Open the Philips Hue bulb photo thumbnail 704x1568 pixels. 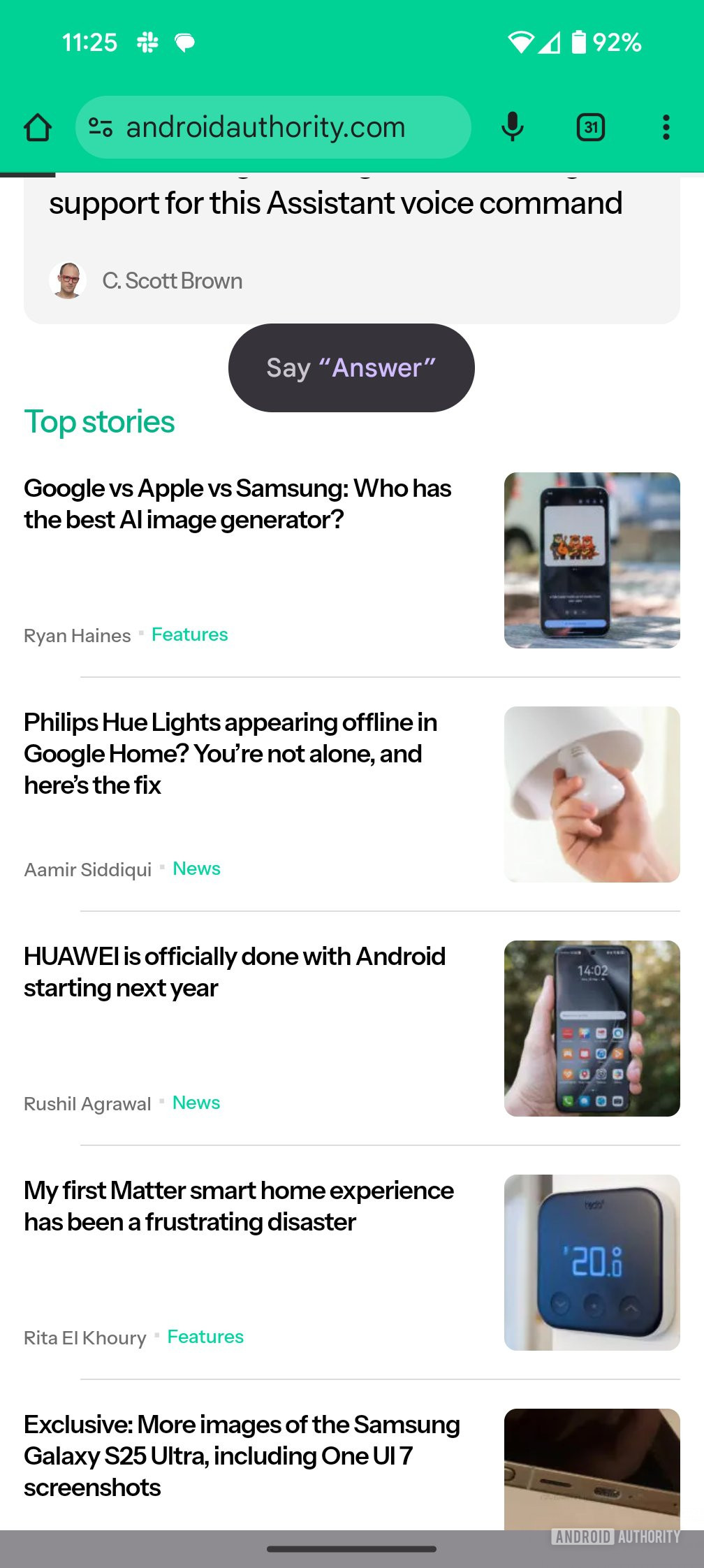click(592, 794)
